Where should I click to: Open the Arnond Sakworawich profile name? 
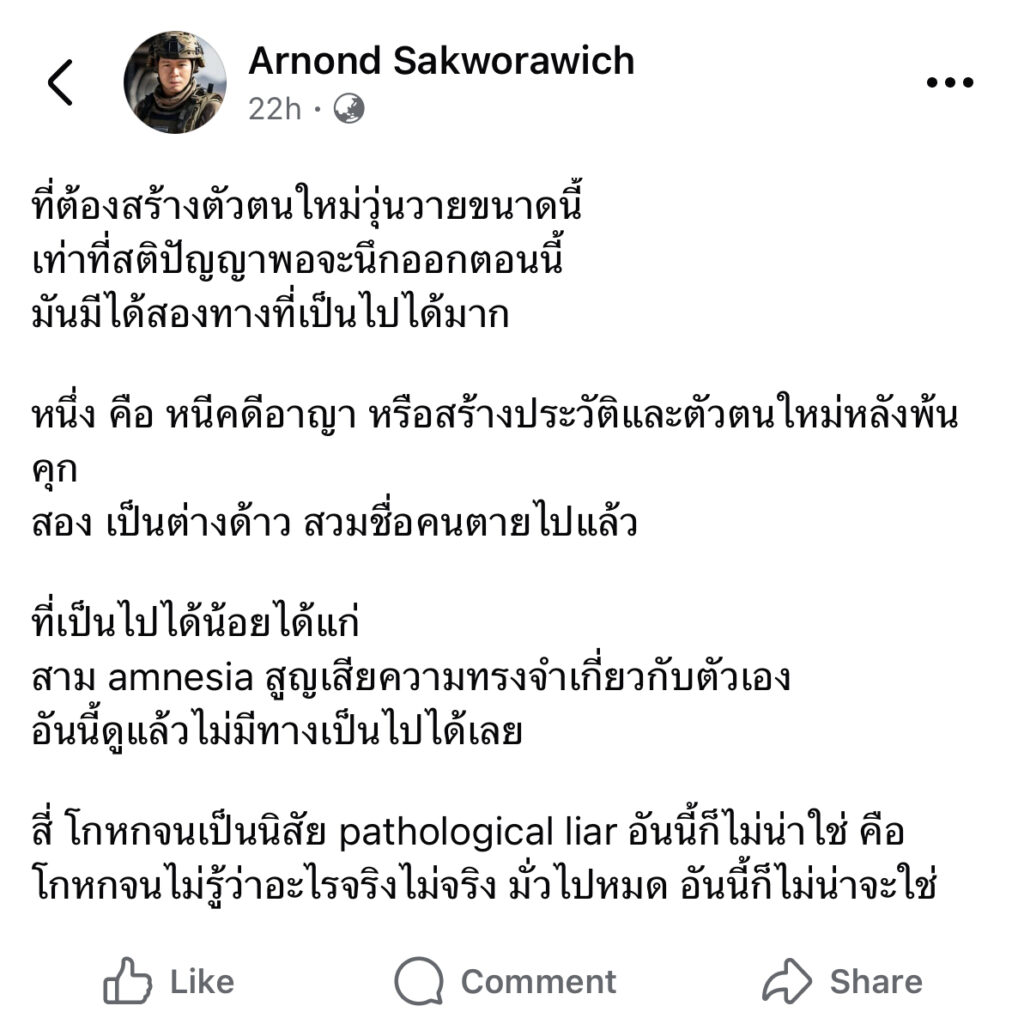tap(441, 61)
